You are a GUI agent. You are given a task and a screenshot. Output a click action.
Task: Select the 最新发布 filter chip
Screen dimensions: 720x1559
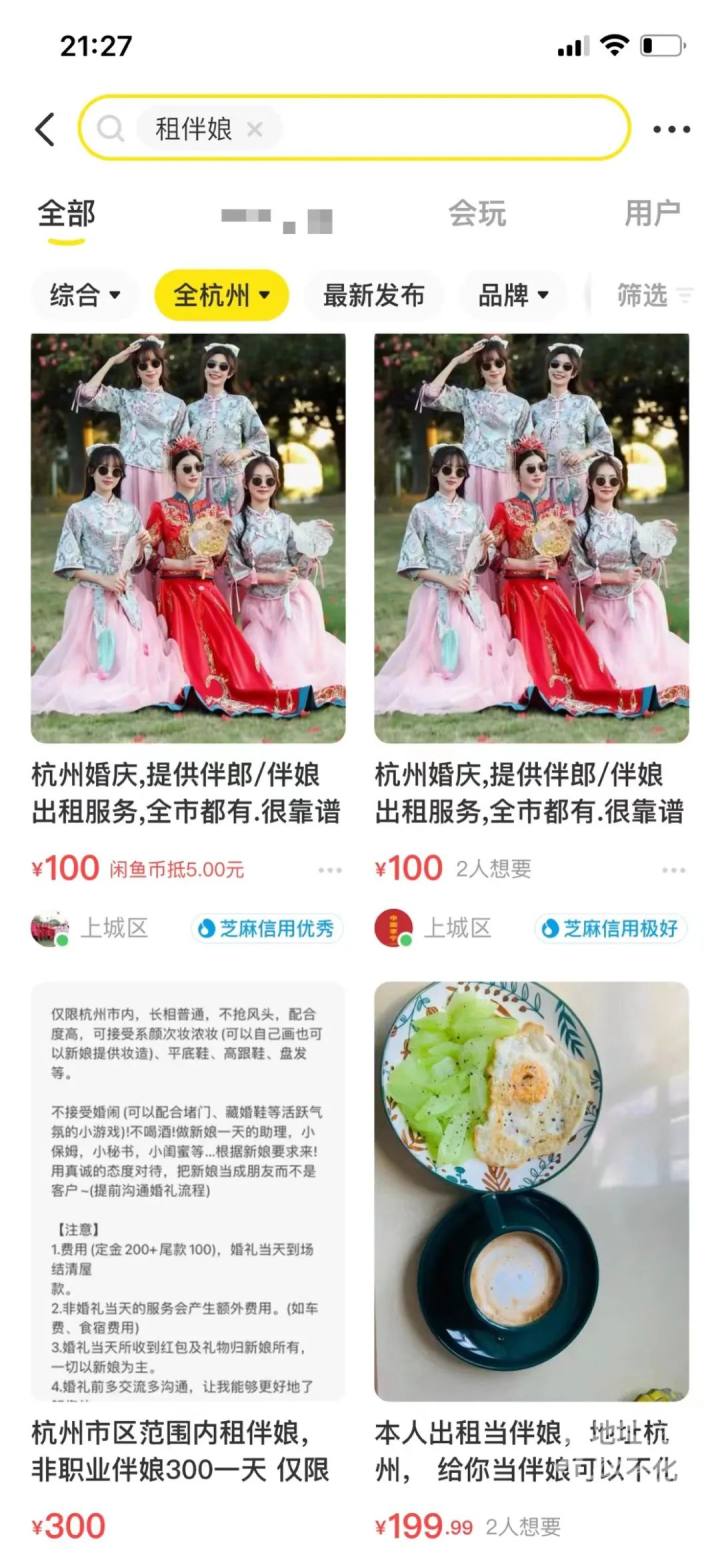[x=373, y=295]
